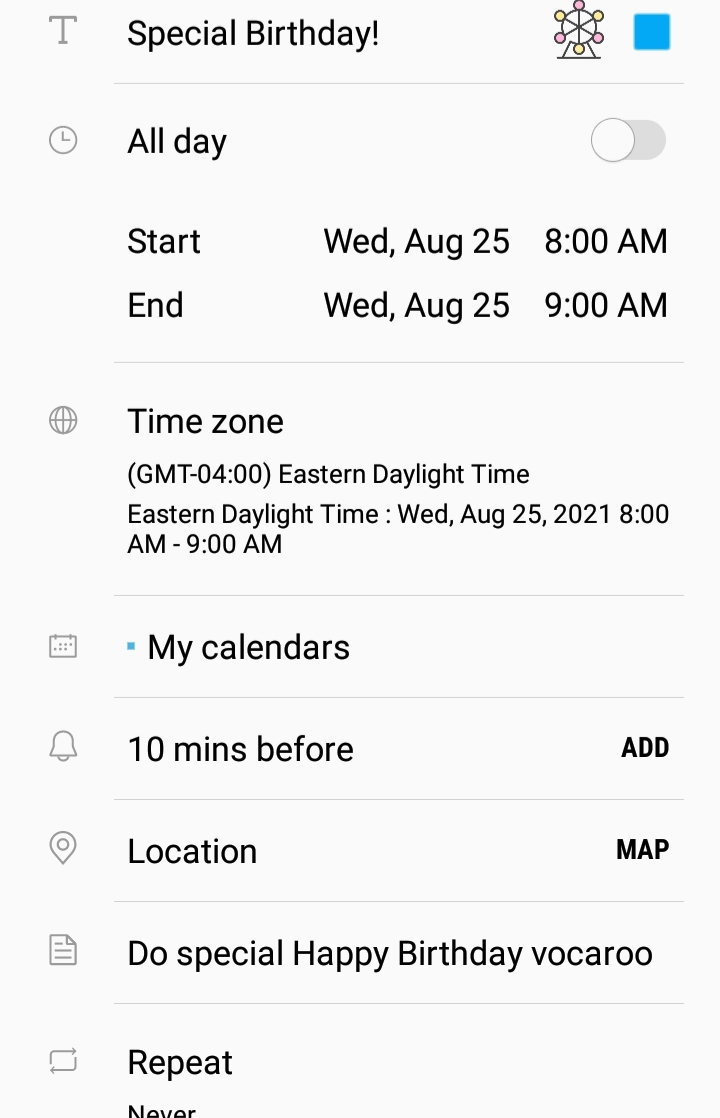The width and height of the screenshot is (720, 1118).
Task: Pick a different event color
Action: tap(652, 32)
